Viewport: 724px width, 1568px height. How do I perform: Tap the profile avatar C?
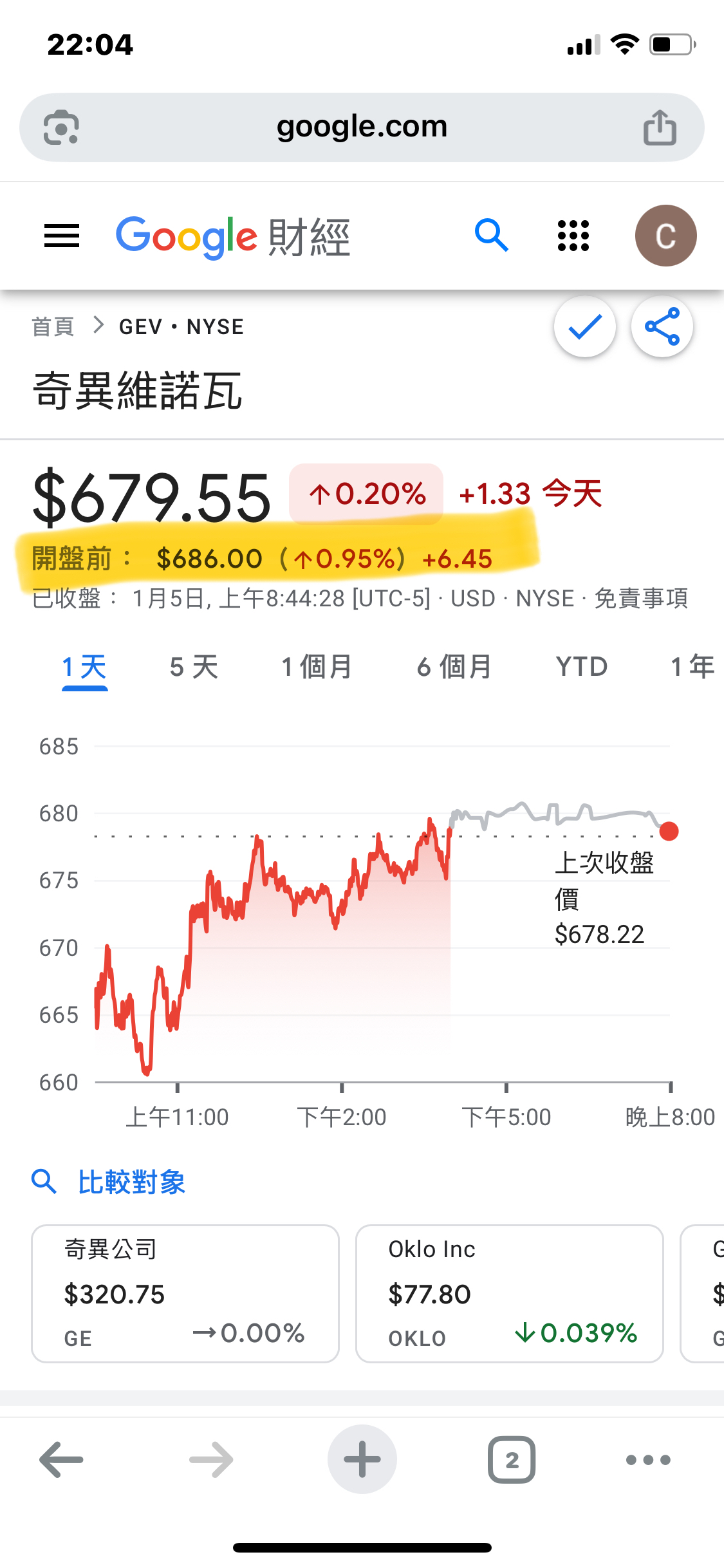(666, 236)
